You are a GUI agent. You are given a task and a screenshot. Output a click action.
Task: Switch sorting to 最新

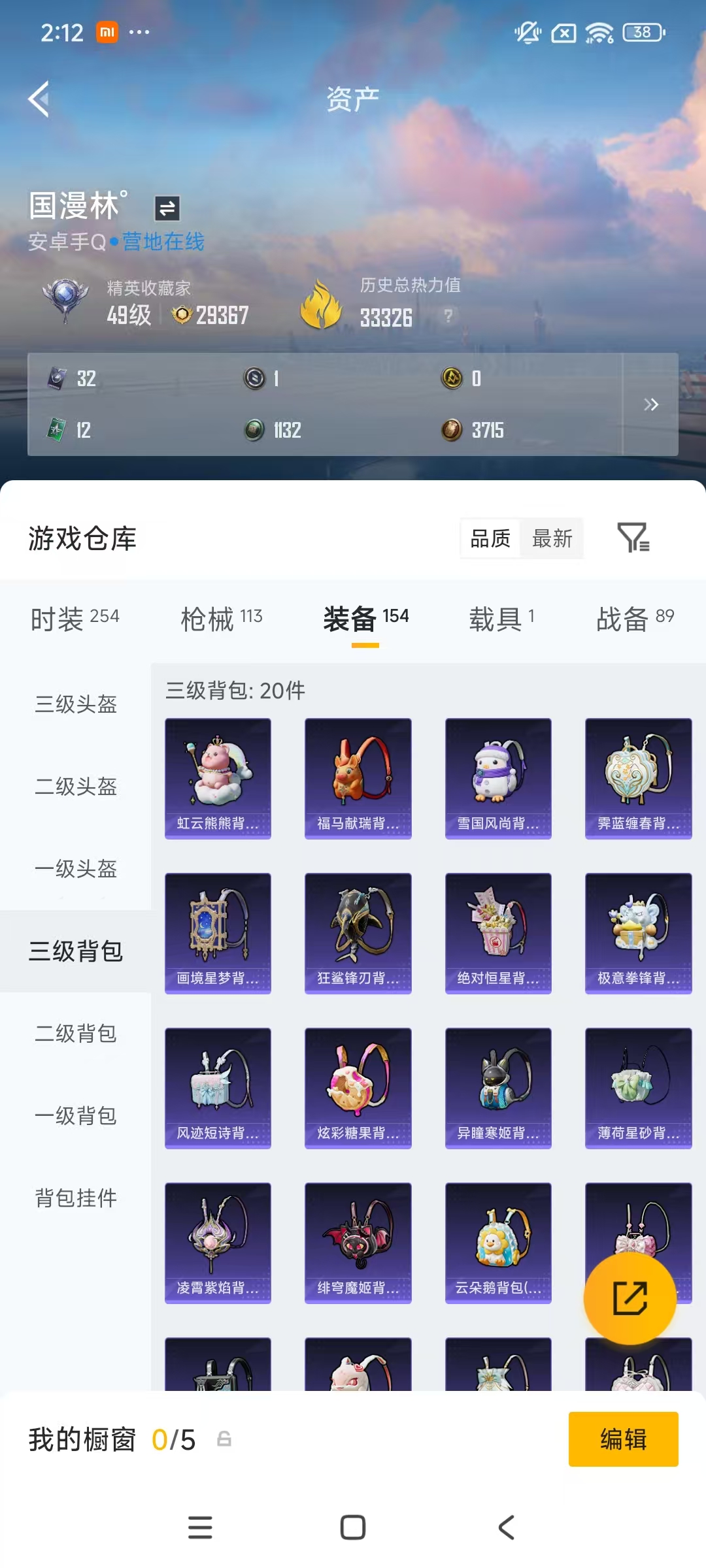(x=552, y=538)
